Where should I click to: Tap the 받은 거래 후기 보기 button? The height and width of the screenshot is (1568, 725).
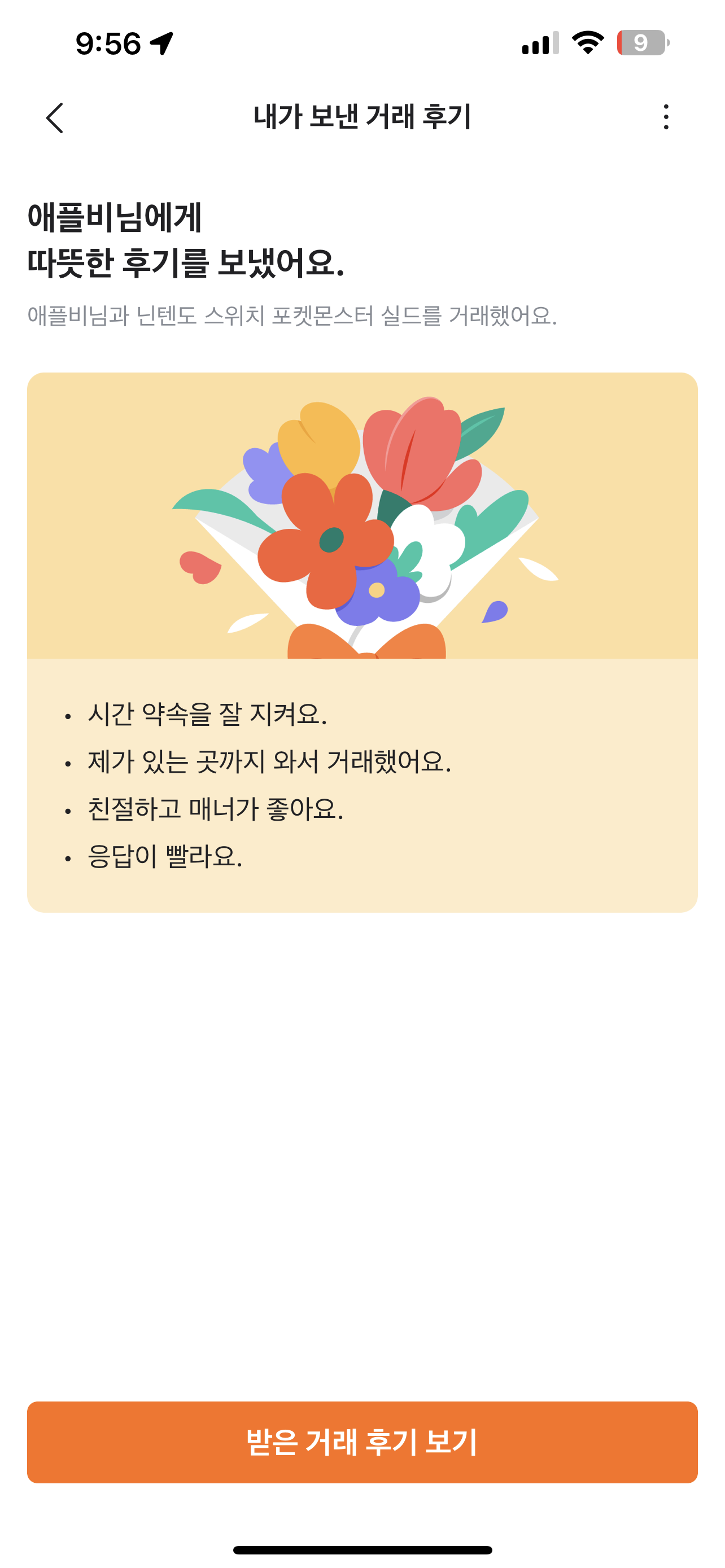click(x=362, y=1442)
